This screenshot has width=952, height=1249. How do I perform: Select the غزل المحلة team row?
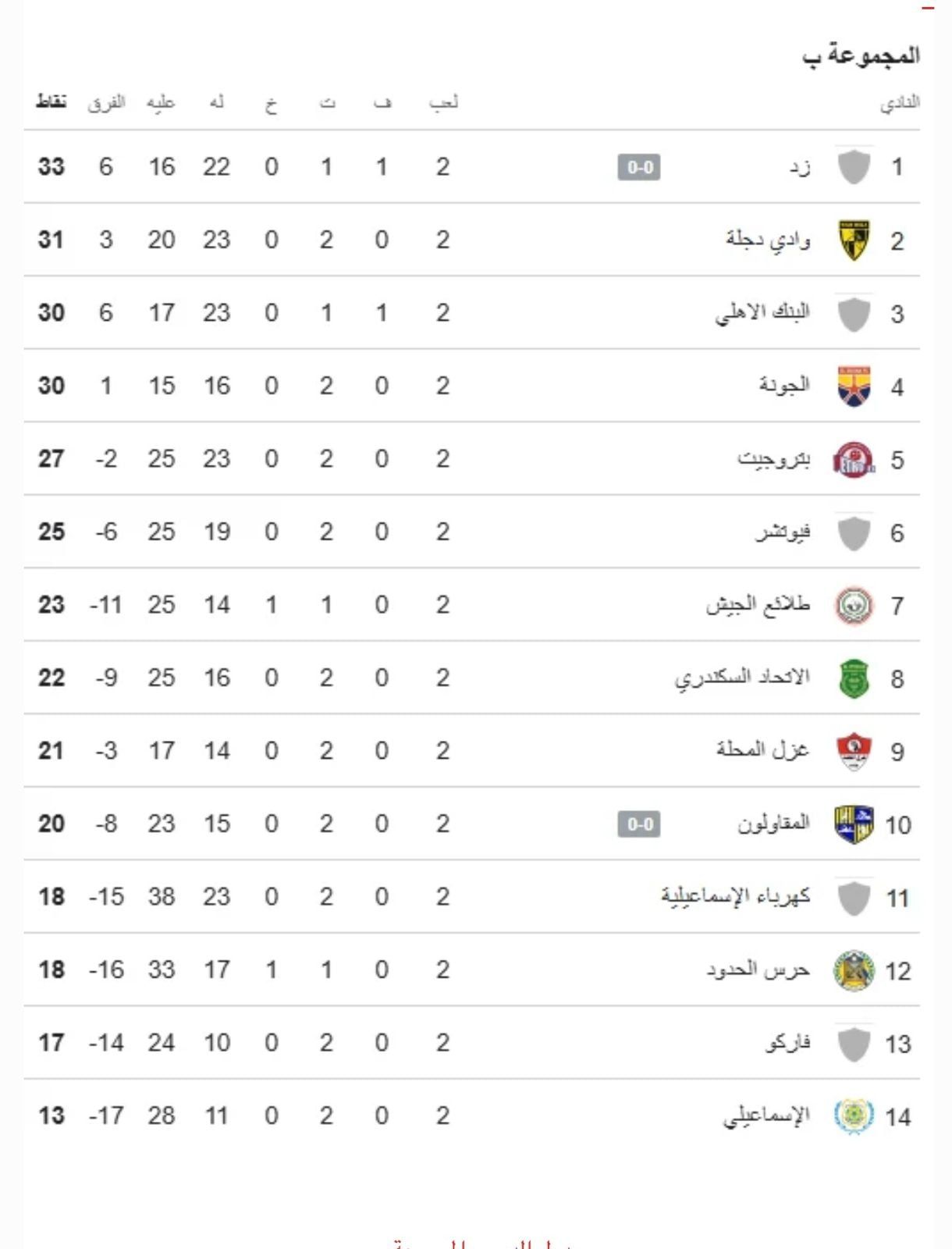coord(762,751)
